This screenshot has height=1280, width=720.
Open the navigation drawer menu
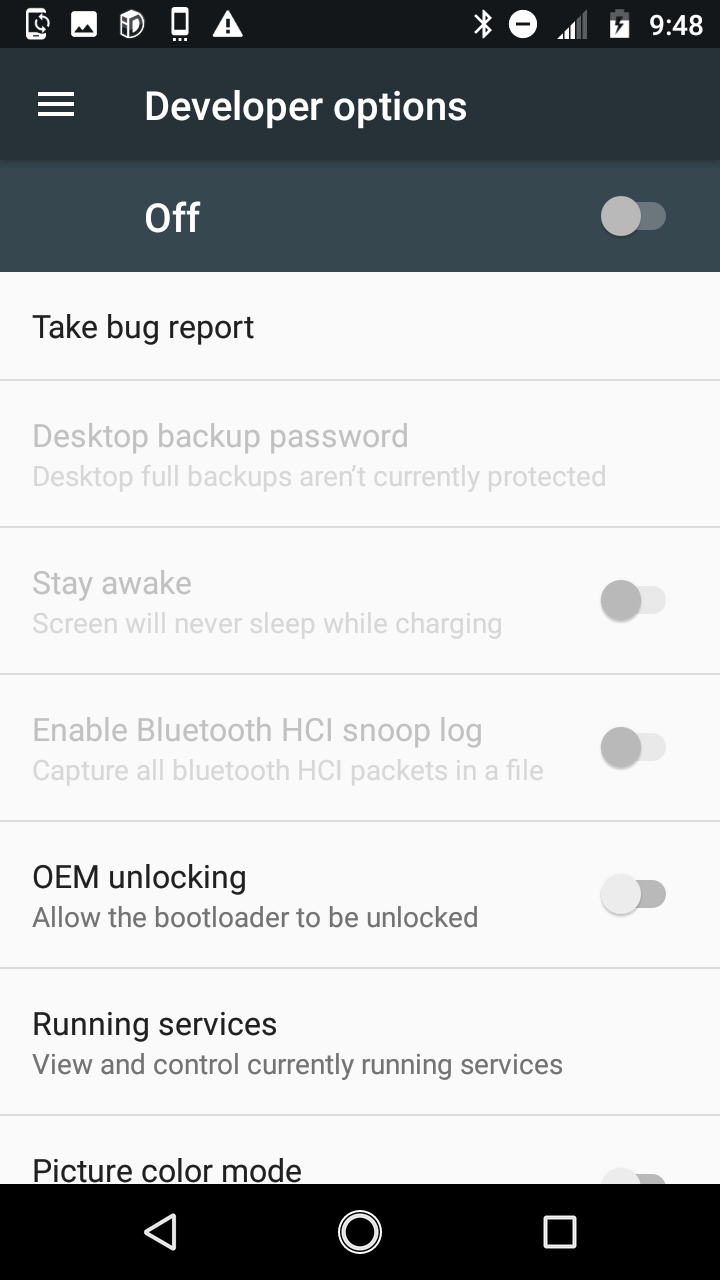coord(56,105)
